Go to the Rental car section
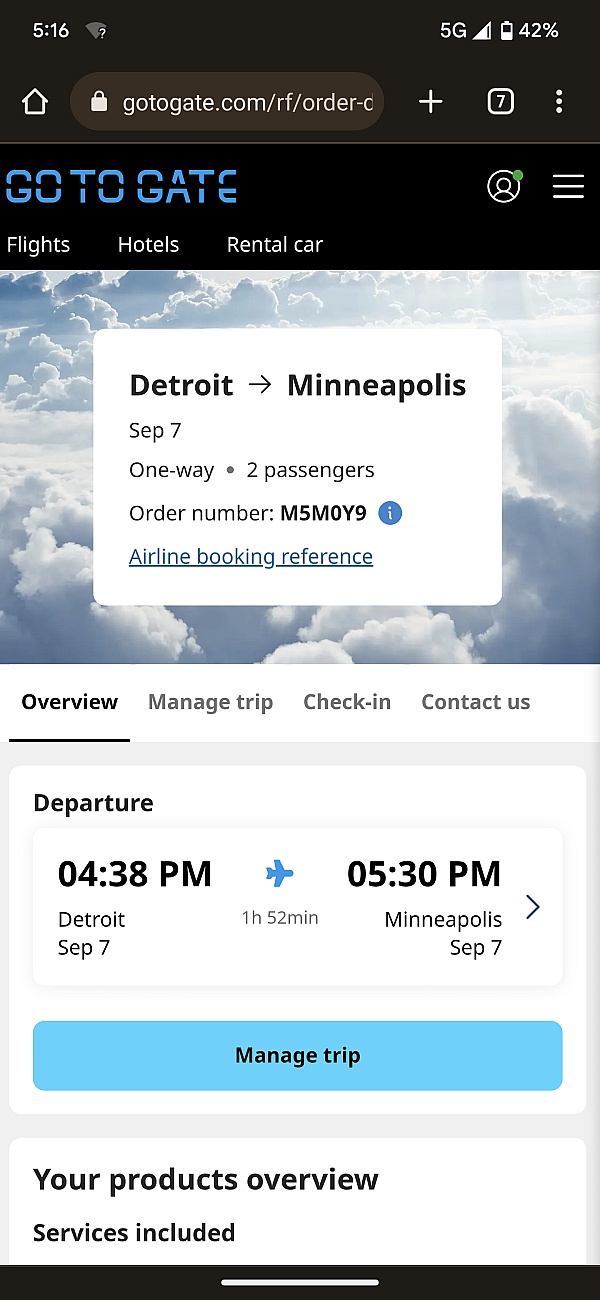The image size is (600, 1300). click(274, 245)
